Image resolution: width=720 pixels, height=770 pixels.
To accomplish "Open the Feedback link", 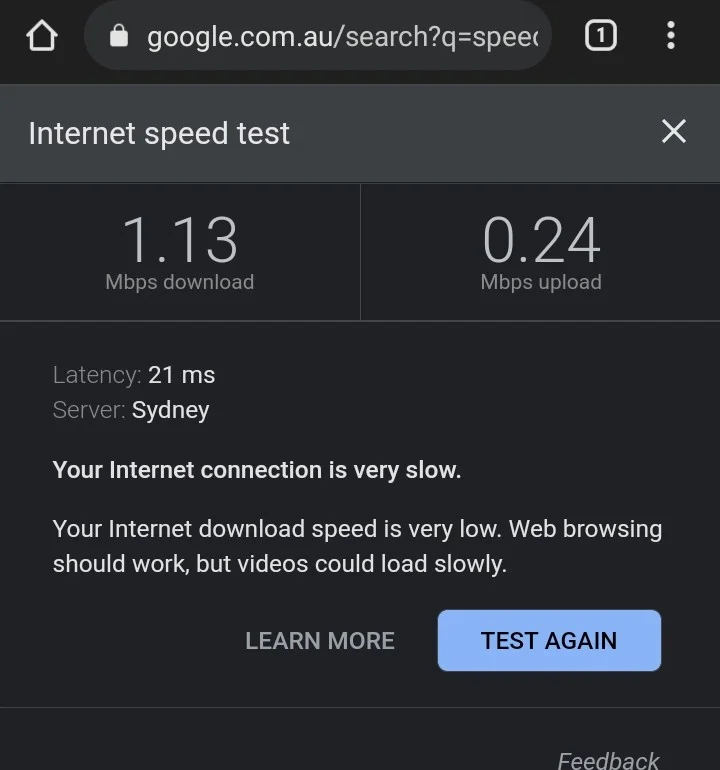I will tap(608, 760).
